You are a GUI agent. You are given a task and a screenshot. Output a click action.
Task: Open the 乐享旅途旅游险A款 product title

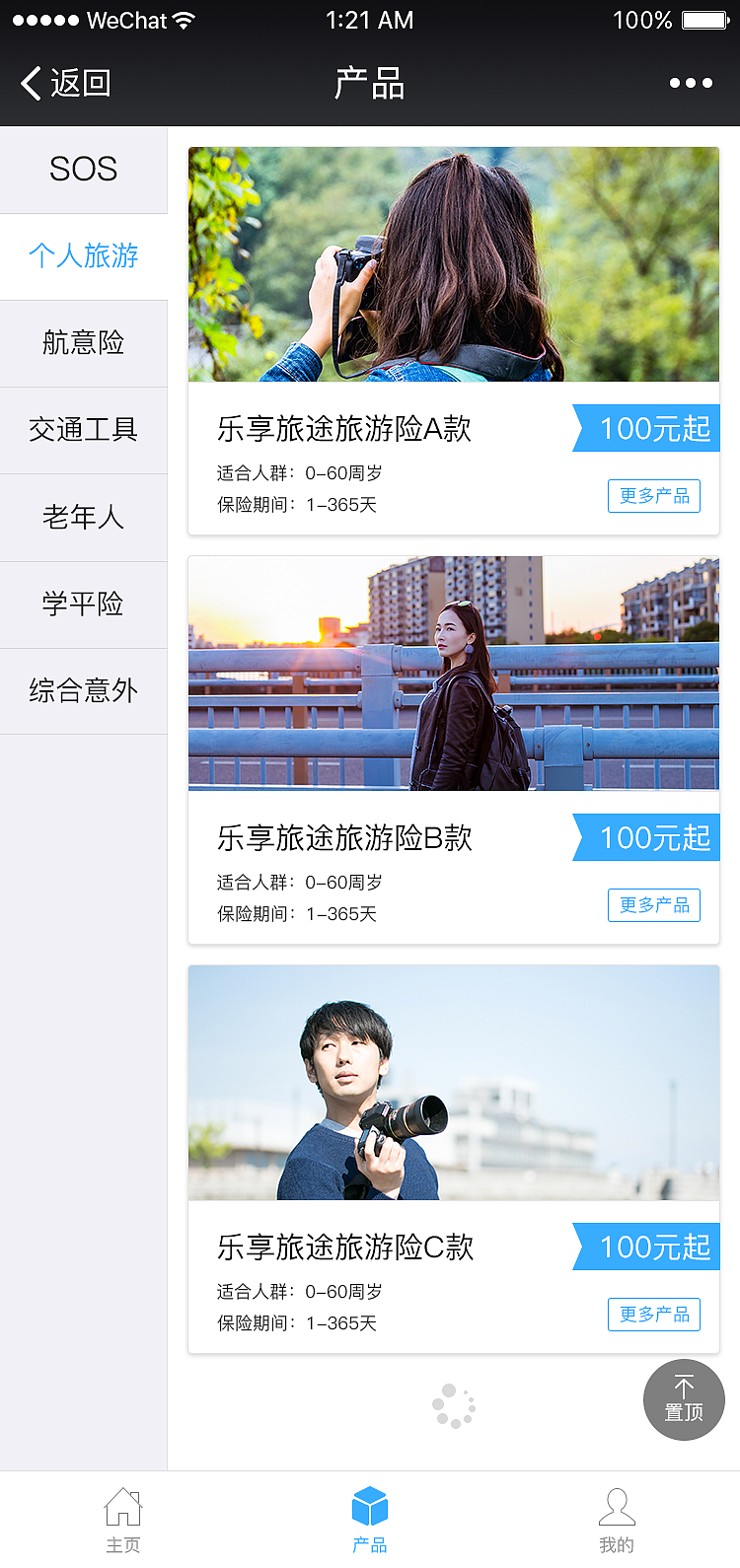(343, 428)
